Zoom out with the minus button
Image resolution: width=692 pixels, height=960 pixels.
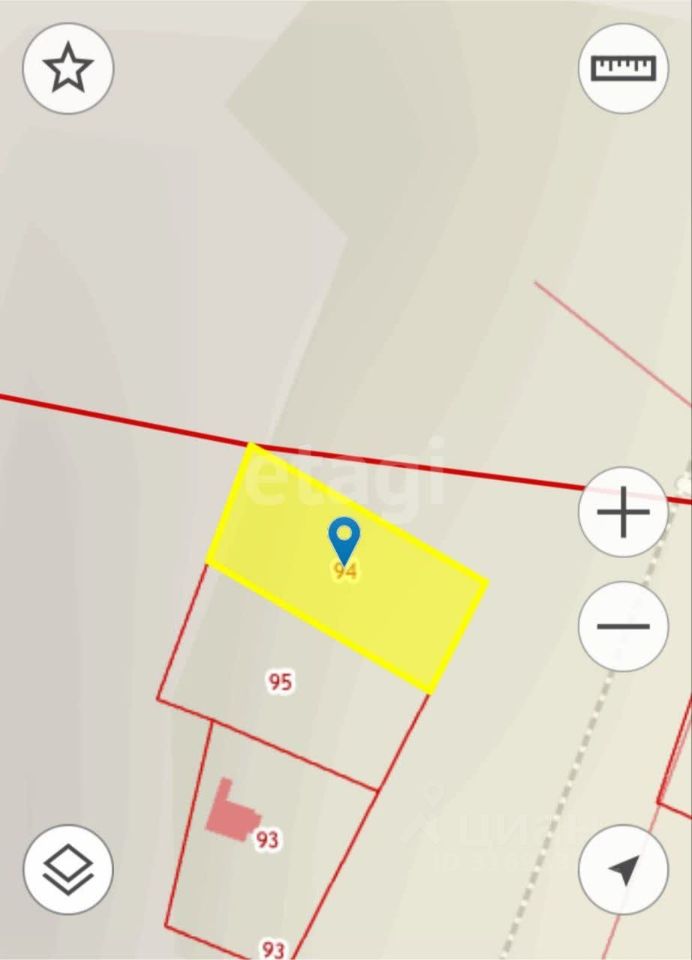pos(623,627)
